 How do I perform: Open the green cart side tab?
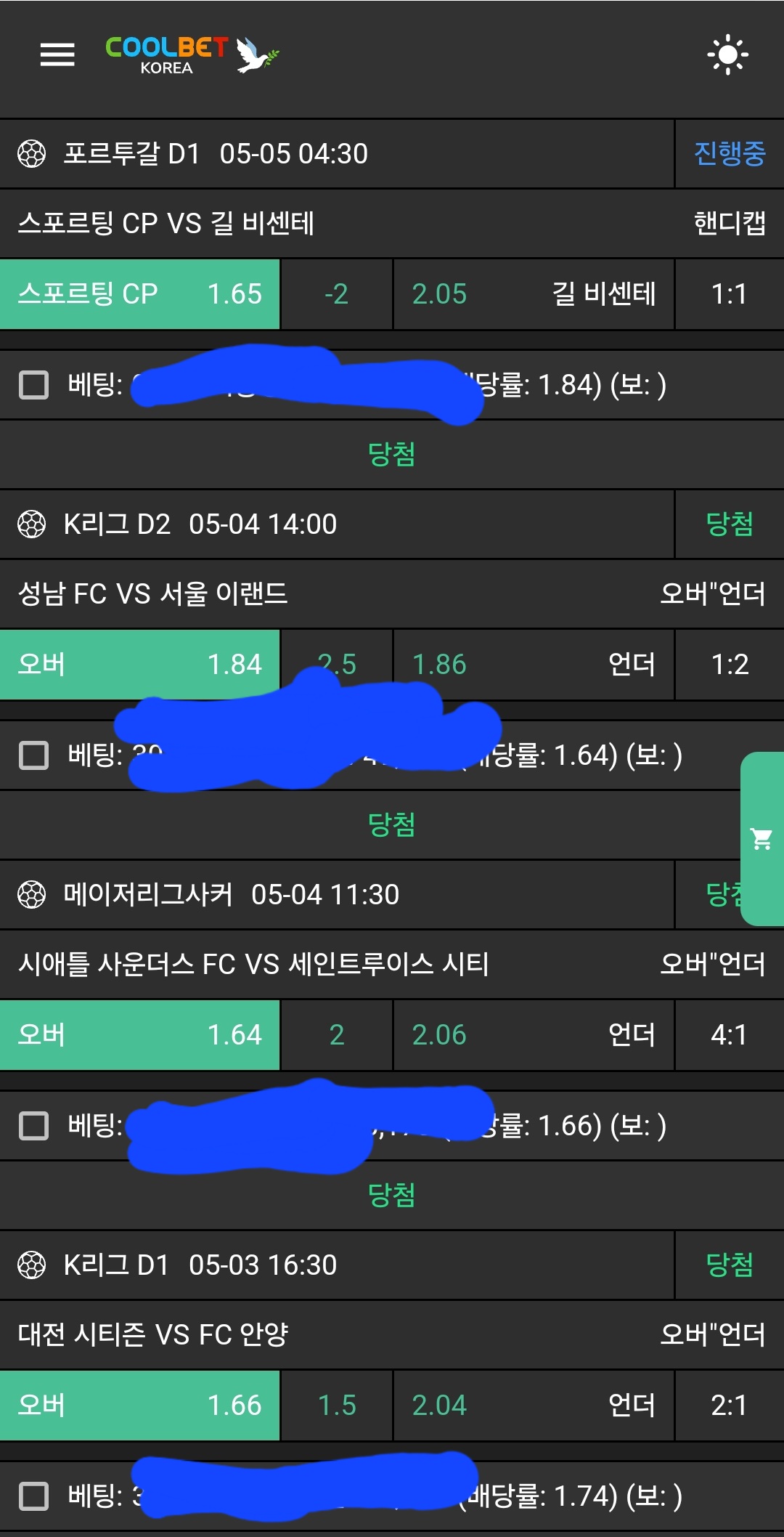(761, 839)
